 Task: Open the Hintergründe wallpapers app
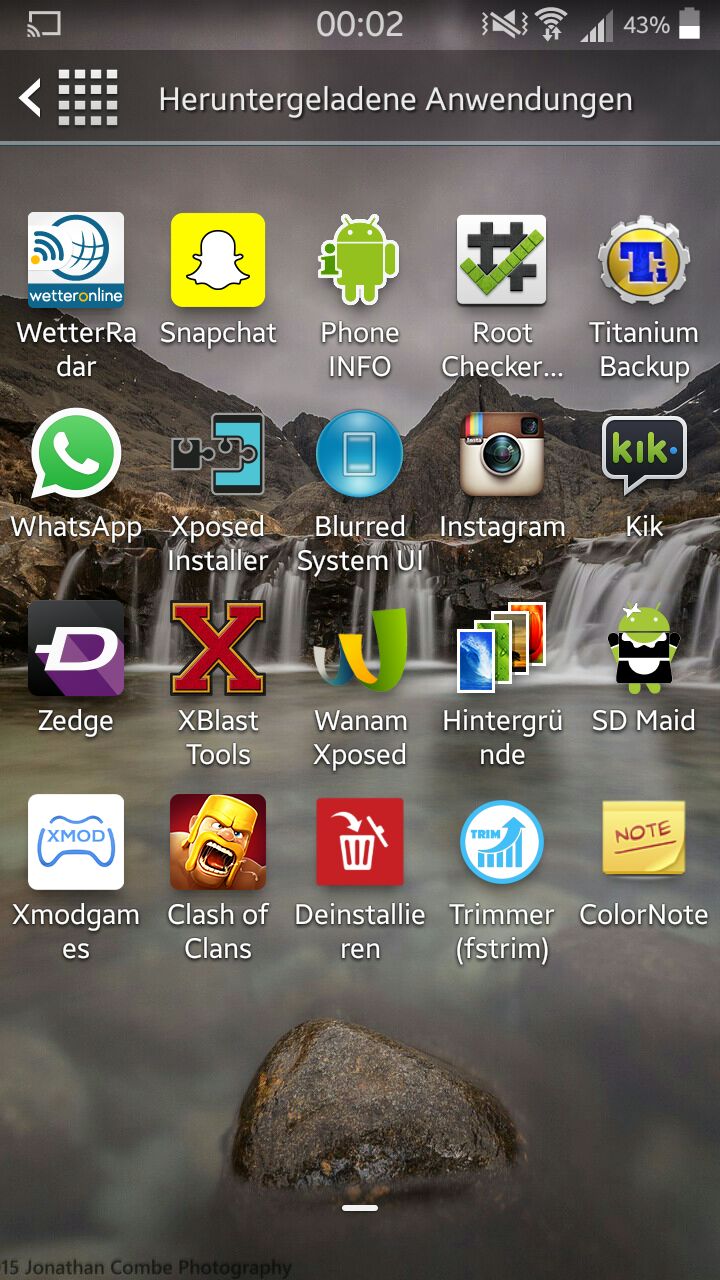[502, 648]
